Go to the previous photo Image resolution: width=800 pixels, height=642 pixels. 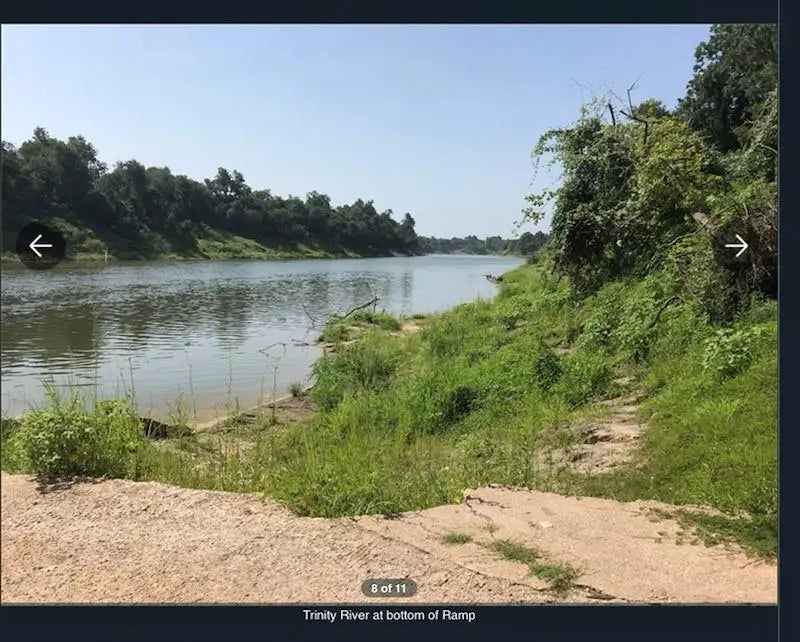[x=40, y=245]
